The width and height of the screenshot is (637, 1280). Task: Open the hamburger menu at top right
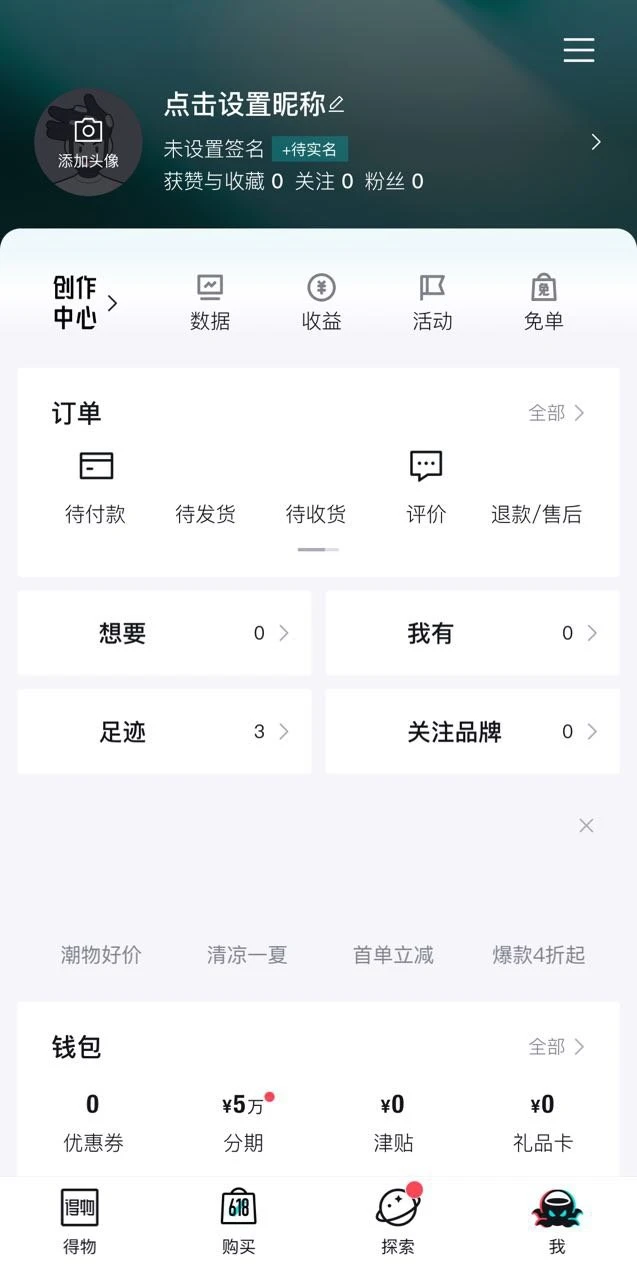pos(578,50)
